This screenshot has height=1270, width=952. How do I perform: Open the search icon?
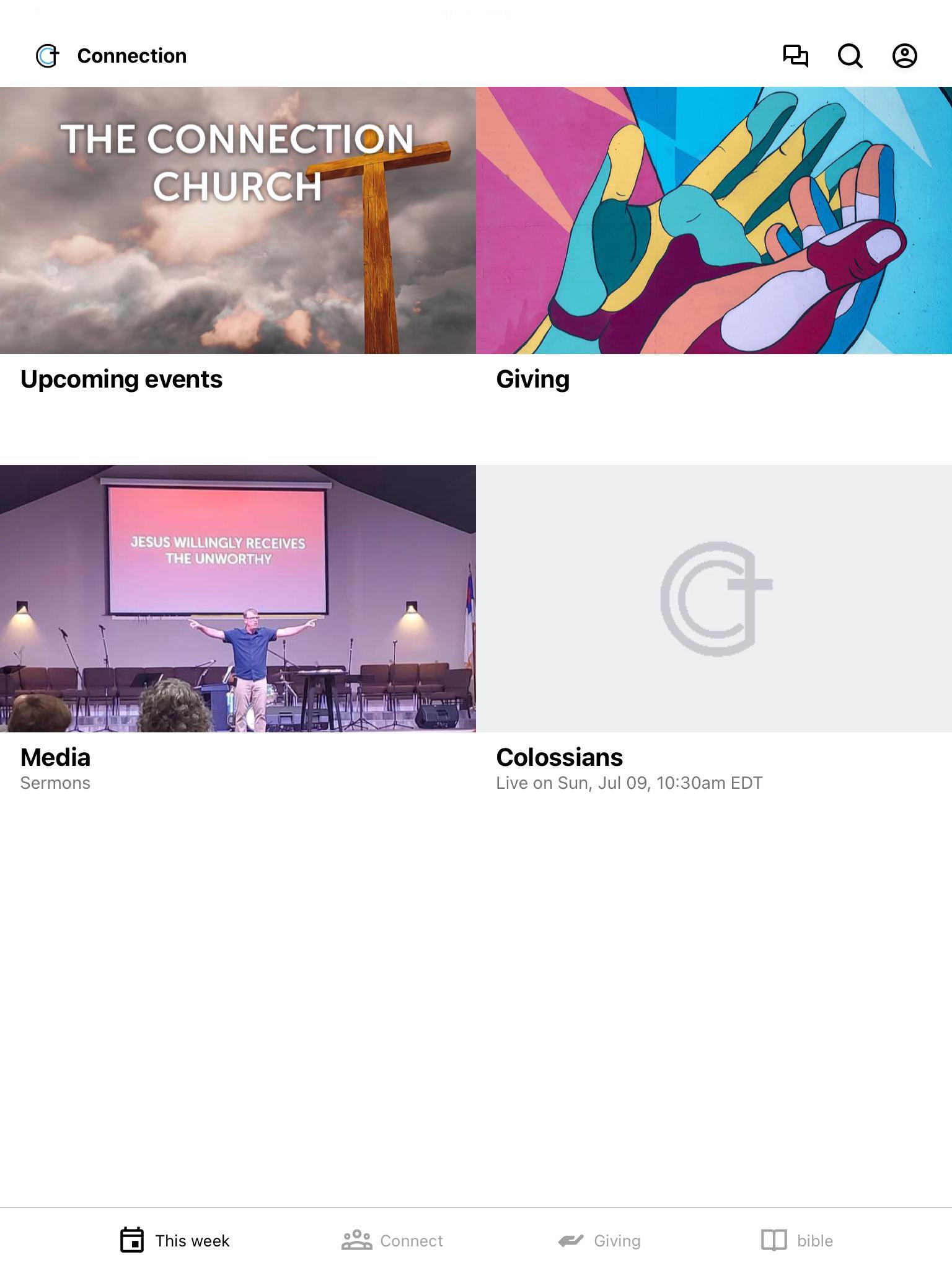coord(850,56)
